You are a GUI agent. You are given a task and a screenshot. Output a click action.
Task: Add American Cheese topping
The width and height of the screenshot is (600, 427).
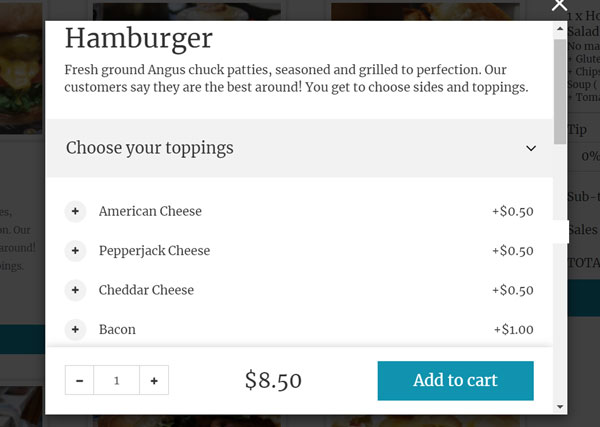75,211
